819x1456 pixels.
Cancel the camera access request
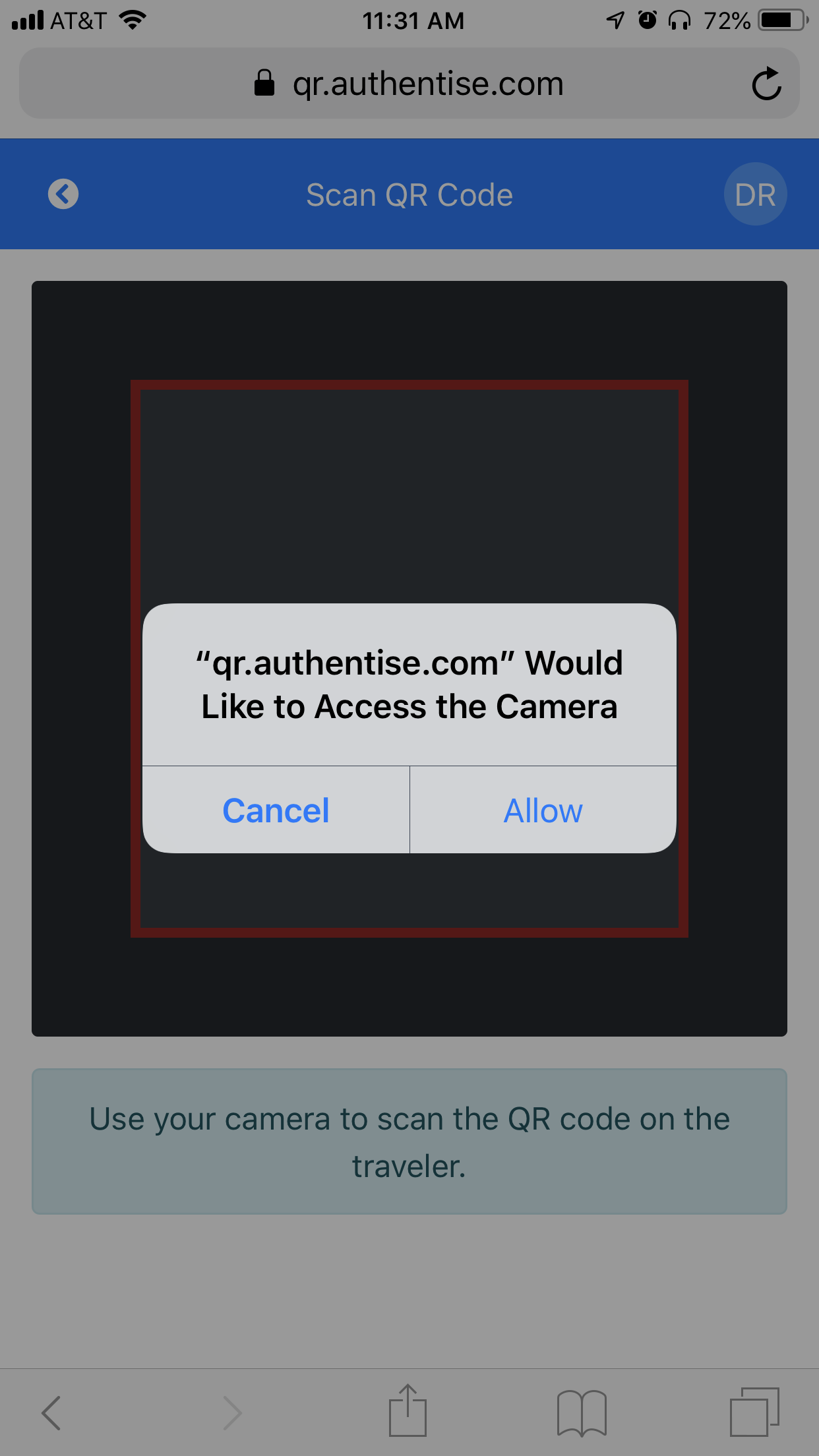point(276,810)
